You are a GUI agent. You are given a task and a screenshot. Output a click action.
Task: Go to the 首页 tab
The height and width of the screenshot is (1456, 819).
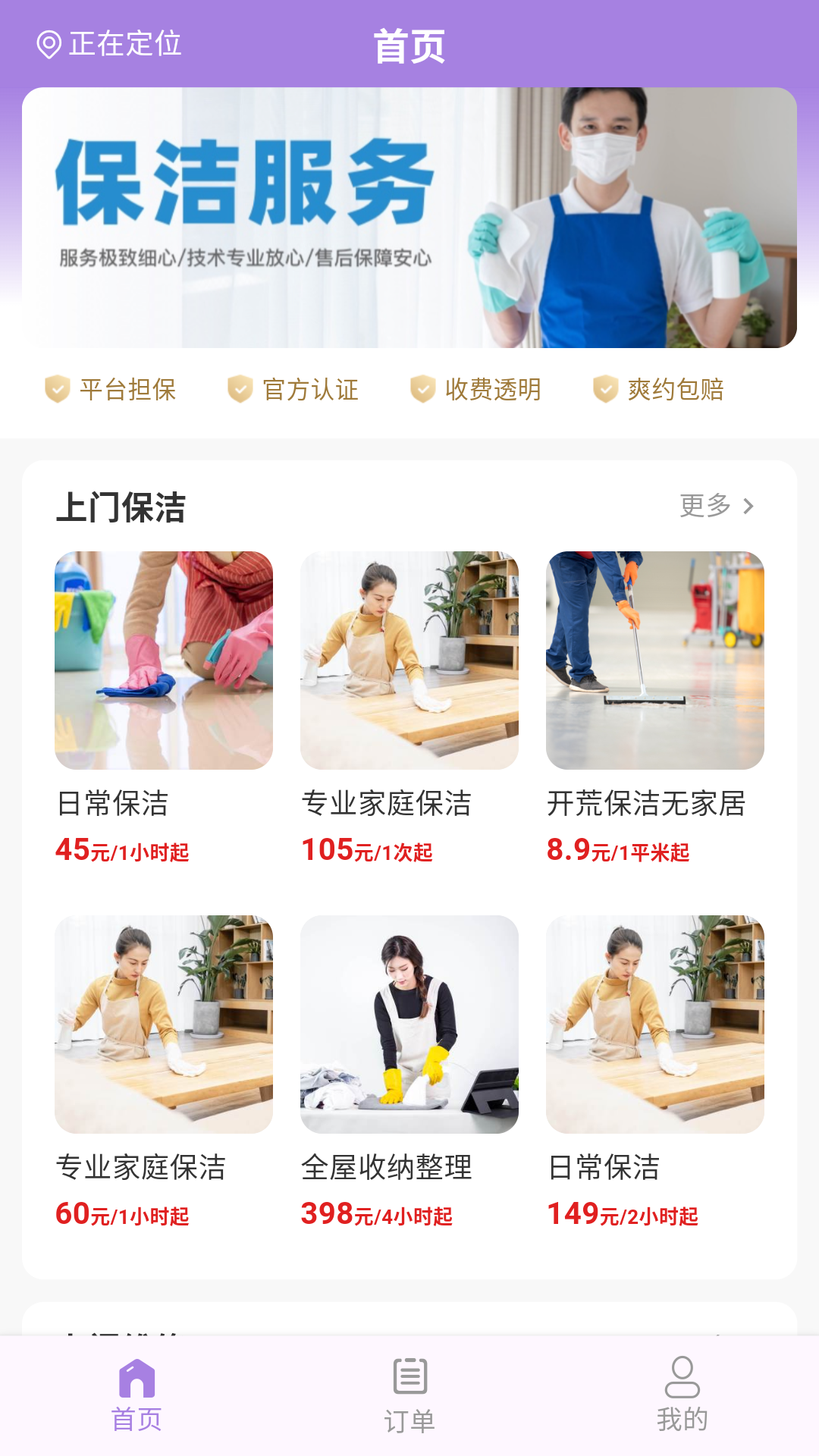coord(136,1395)
